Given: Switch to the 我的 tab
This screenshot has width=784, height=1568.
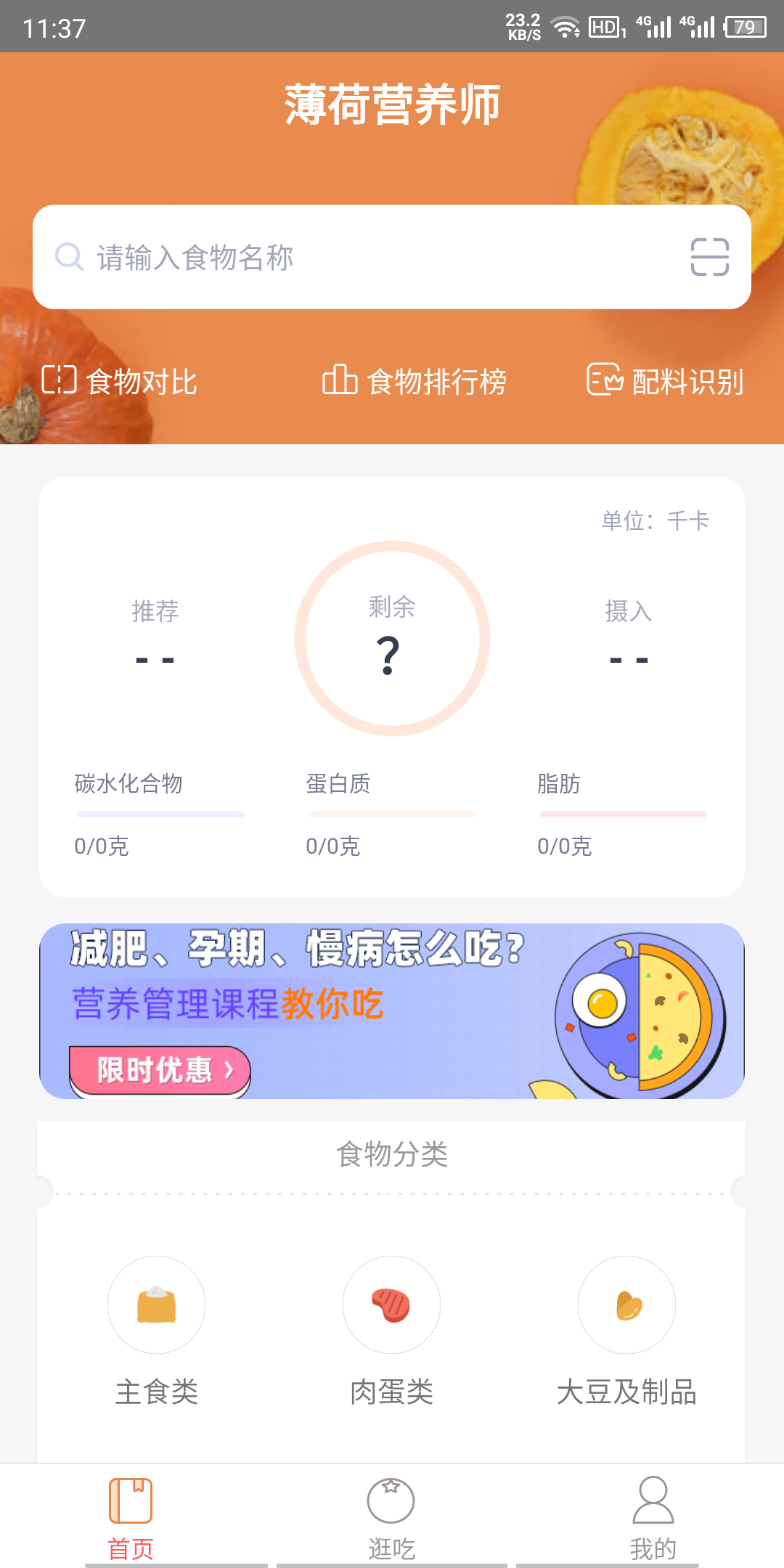Looking at the screenshot, I should click(x=653, y=1517).
